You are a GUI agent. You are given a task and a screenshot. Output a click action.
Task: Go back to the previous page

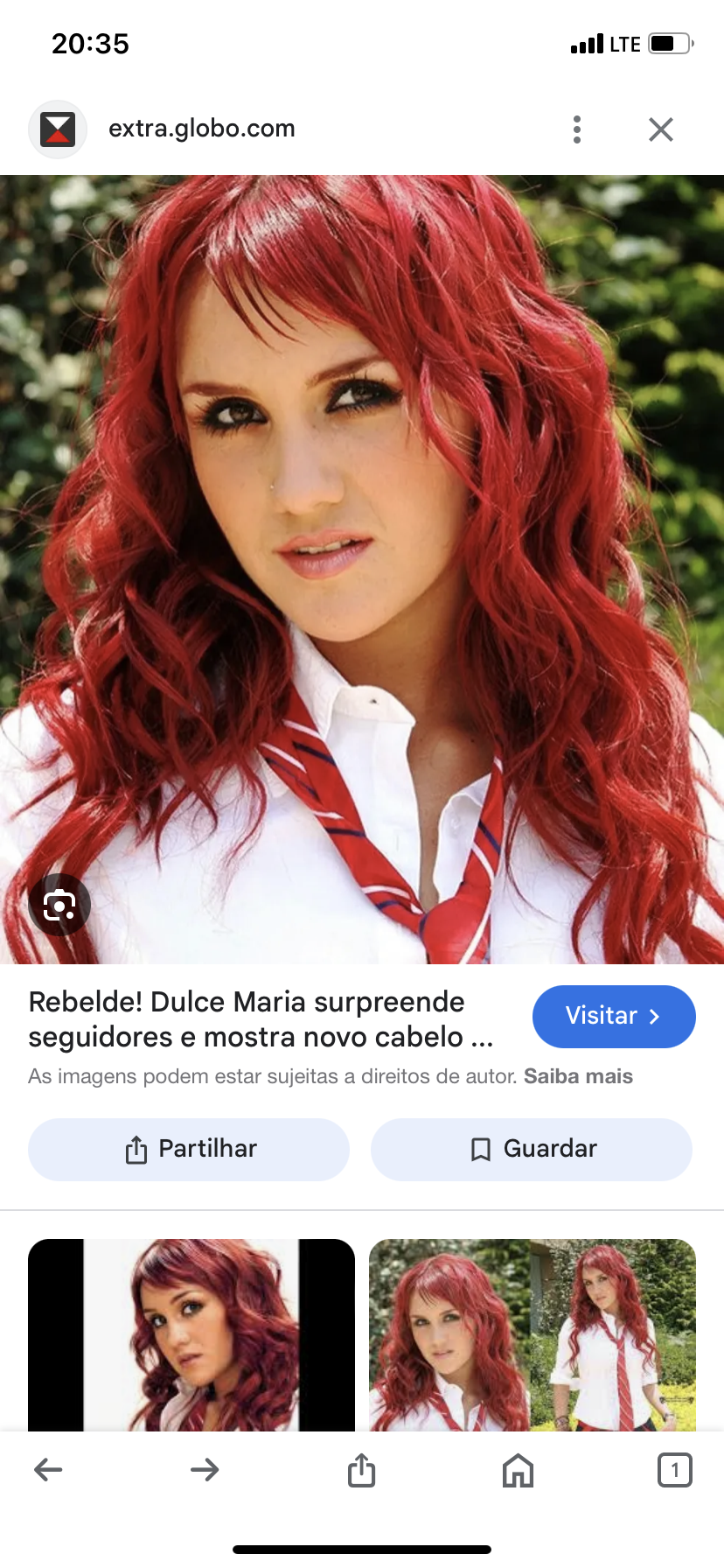click(48, 1469)
